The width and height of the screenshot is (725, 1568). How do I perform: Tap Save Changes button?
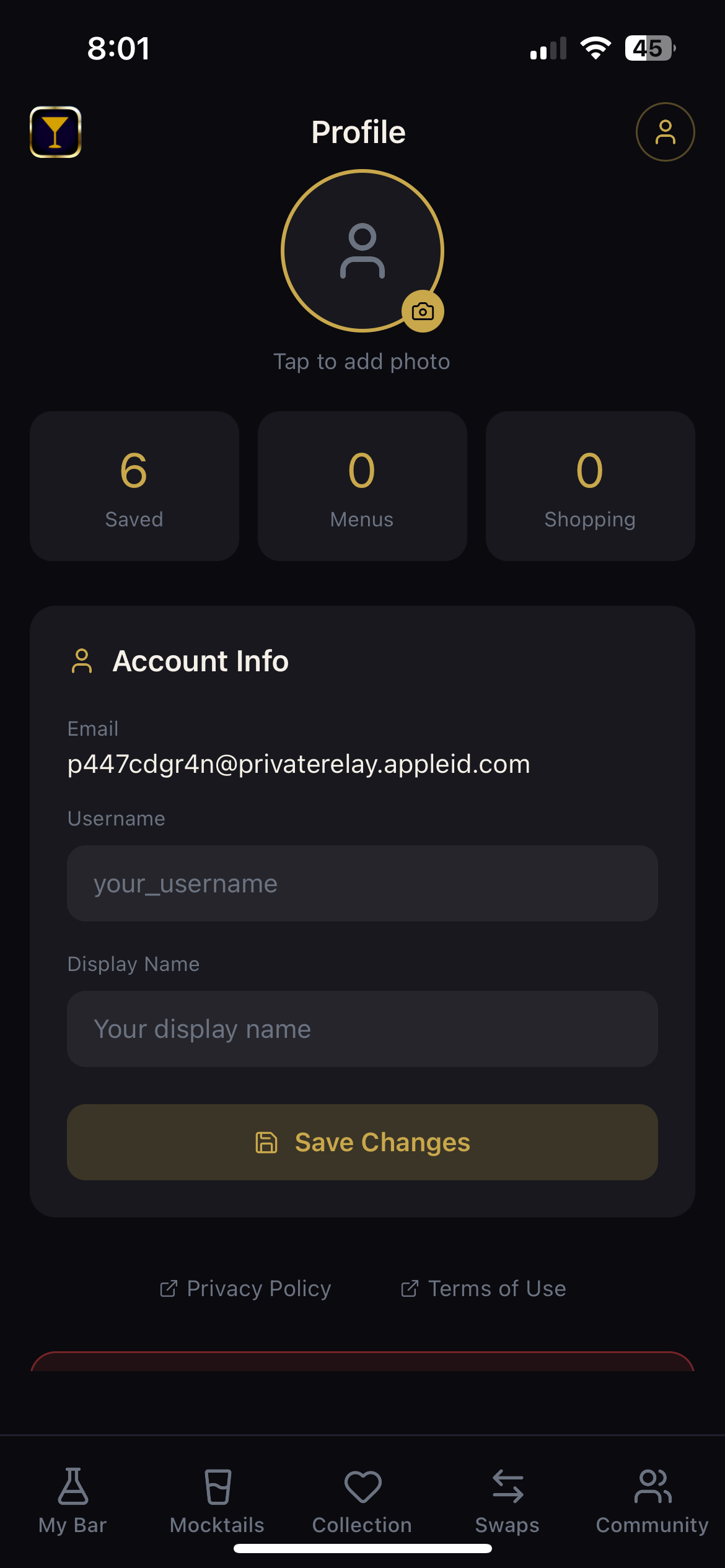click(362, 1142)
